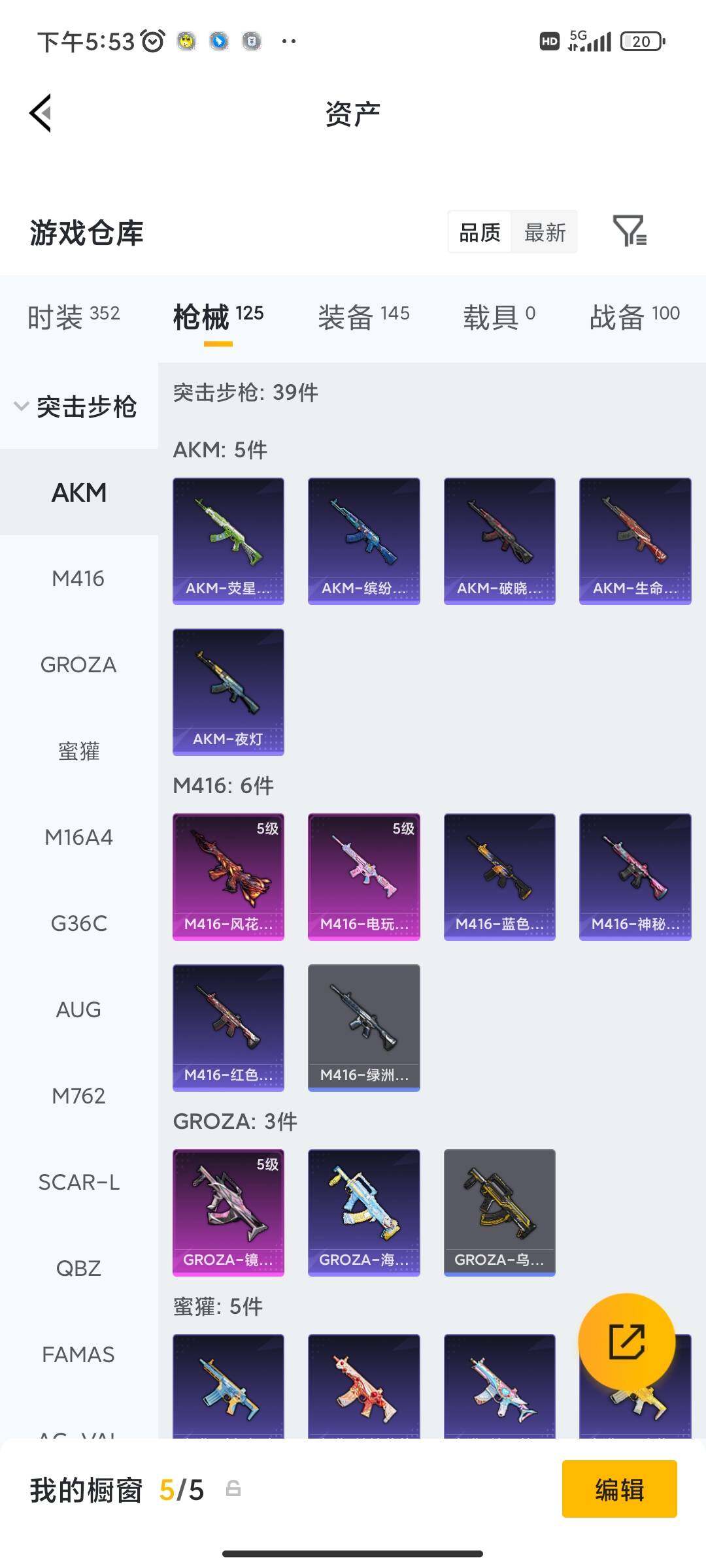View the GROZA-镜 level 5 skin
This screenshot has height=1568, width=706.
tap(228, 1213)
